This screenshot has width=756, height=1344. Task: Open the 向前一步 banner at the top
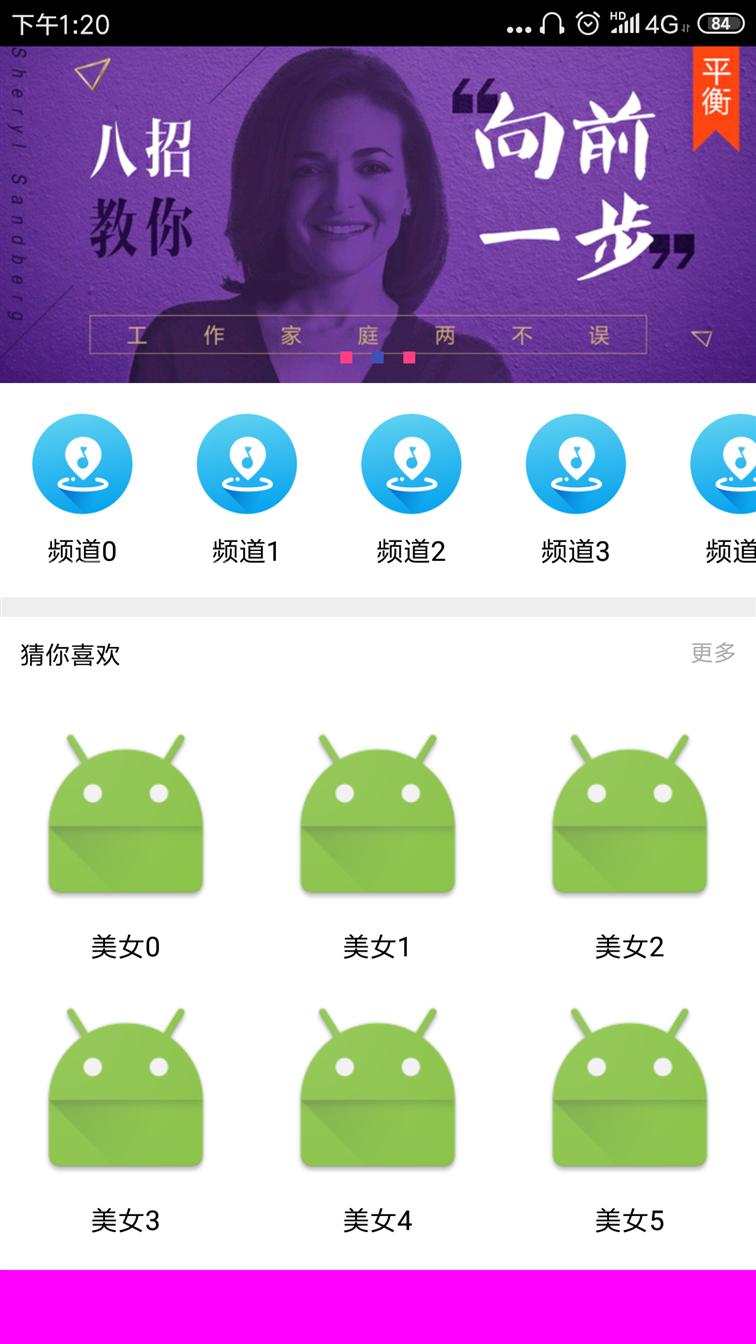point(378,214)
